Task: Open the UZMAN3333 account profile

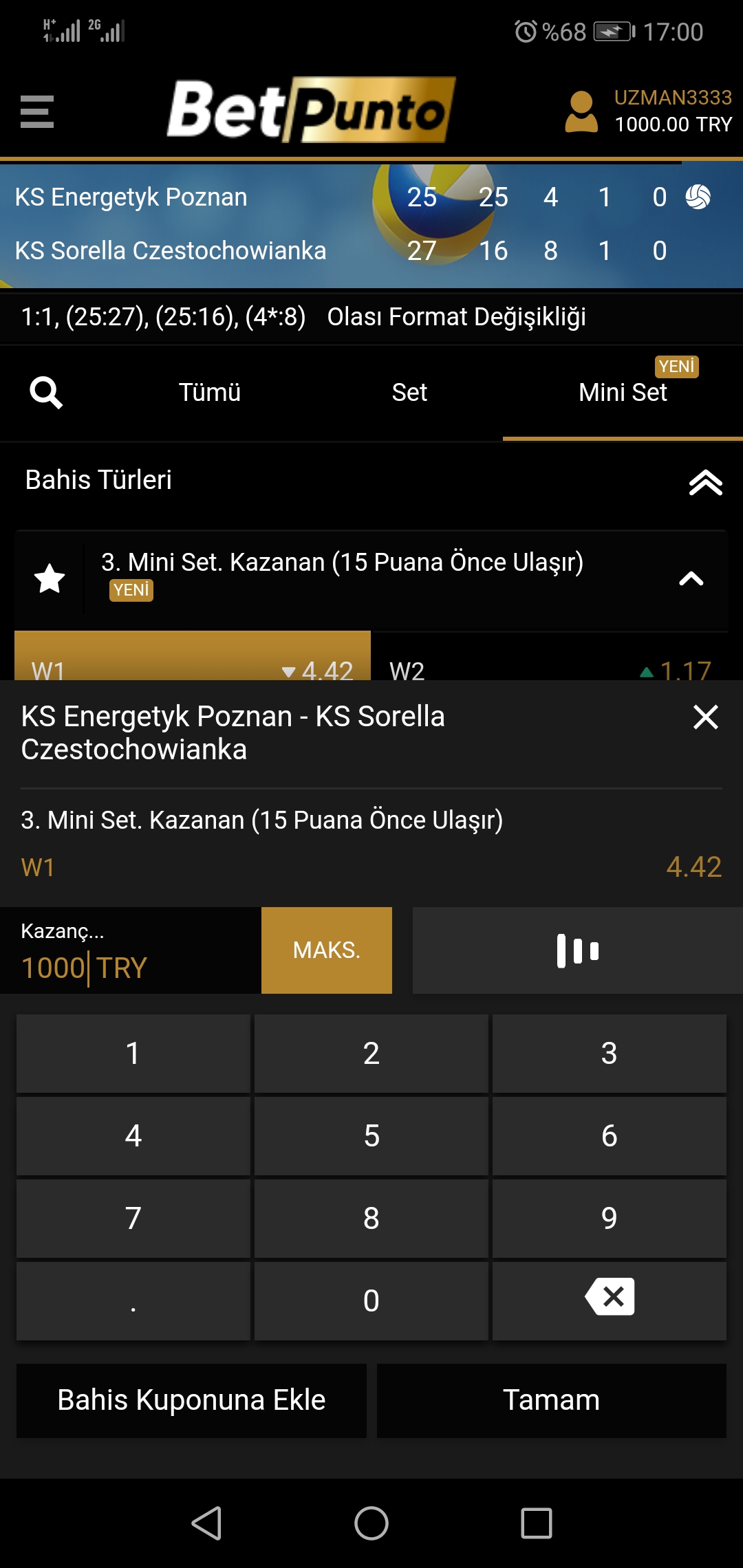Action: [648, 111]
